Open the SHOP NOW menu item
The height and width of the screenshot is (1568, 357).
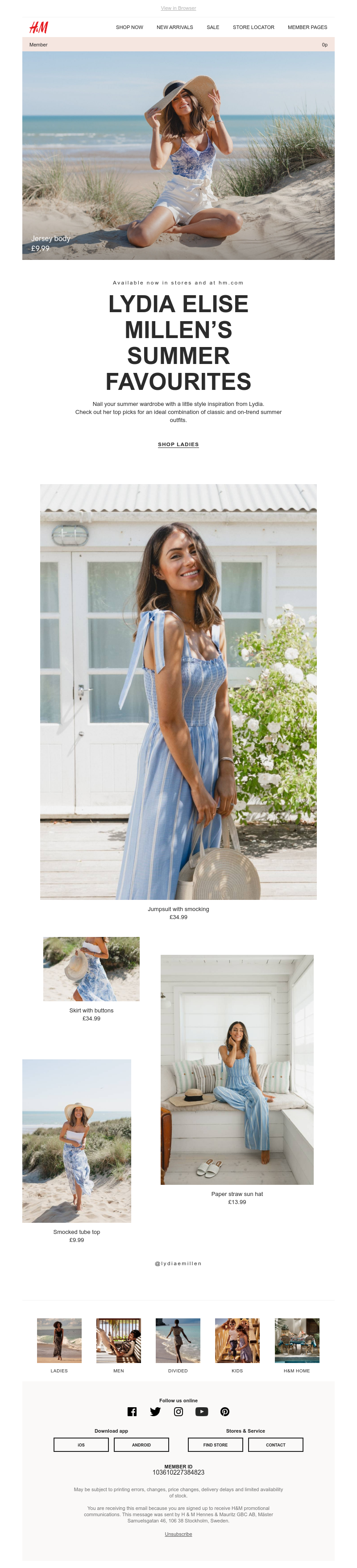[x=129, y=27]
